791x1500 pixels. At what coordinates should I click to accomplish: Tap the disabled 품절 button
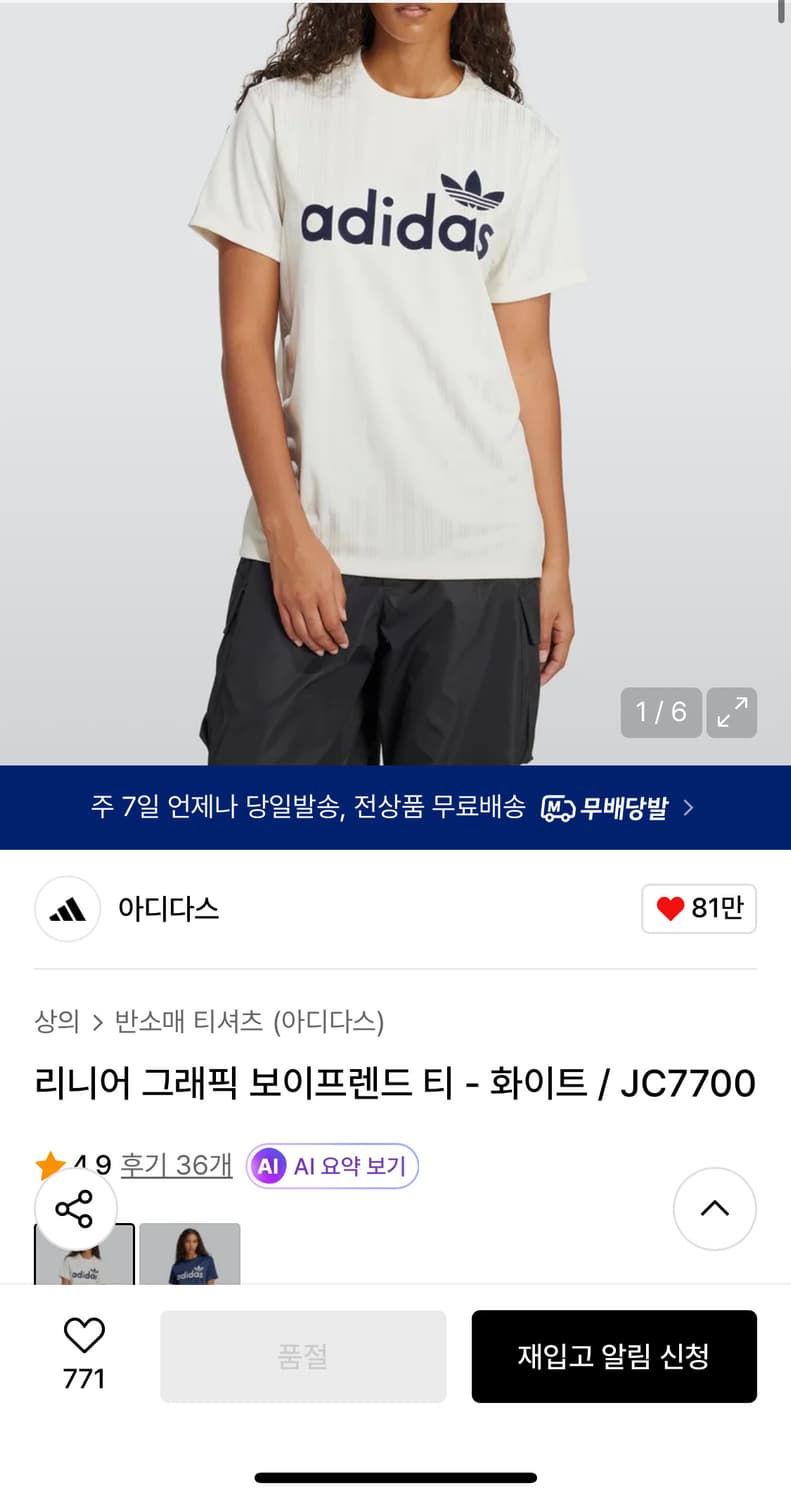pos(303,1356)
